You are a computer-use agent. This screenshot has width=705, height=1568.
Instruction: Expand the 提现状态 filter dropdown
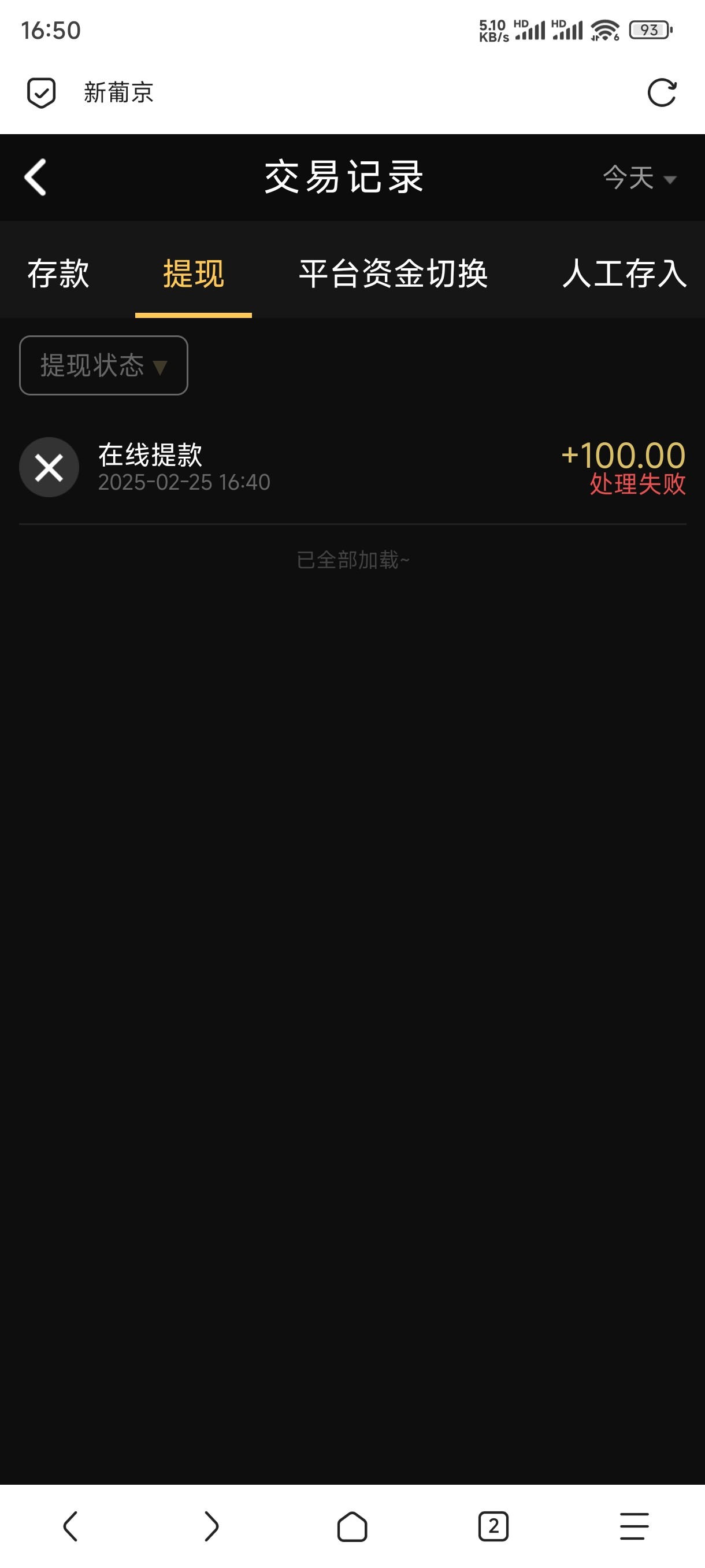(103, 365)
